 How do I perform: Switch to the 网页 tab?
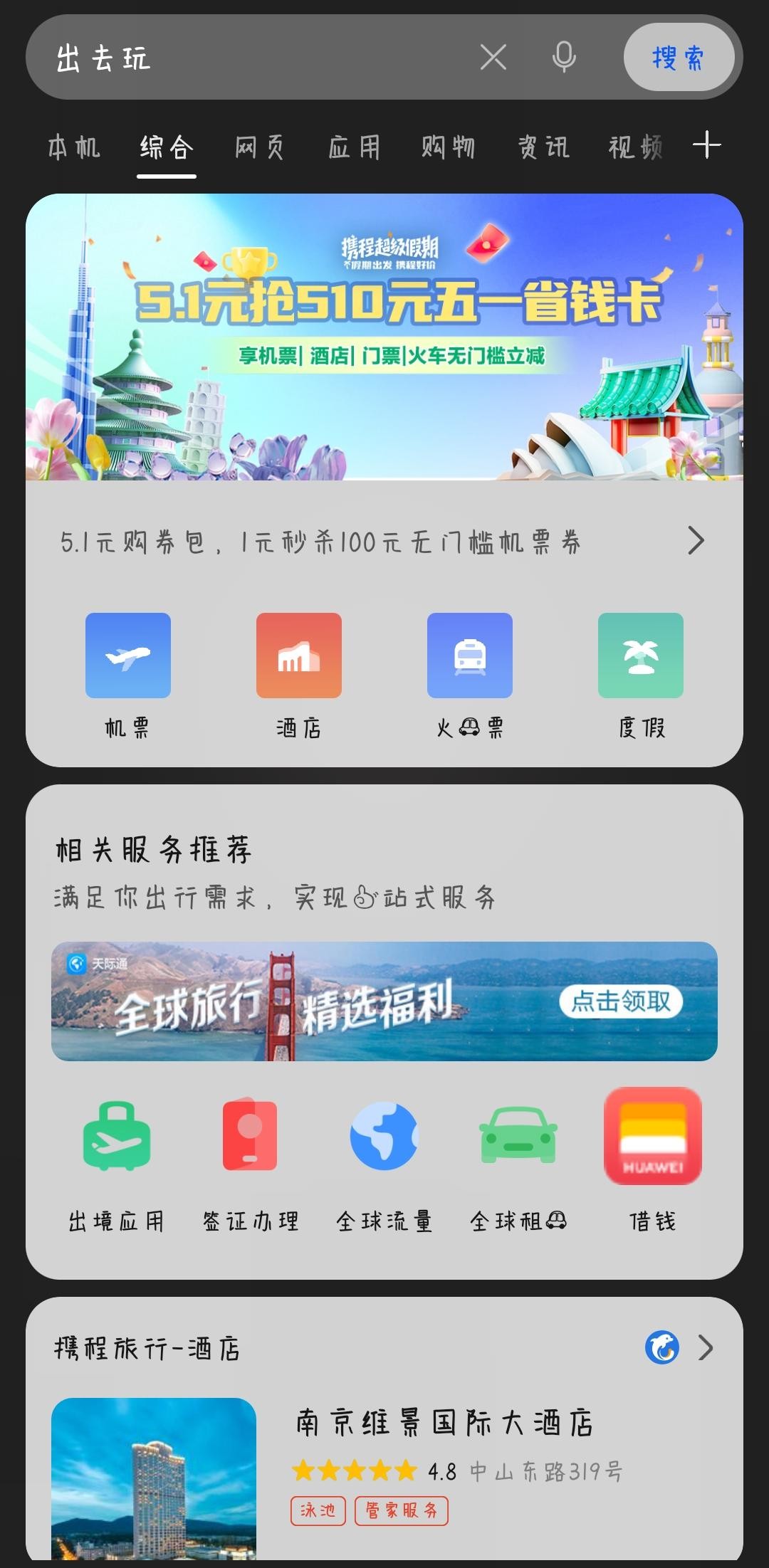pos(260,148)
